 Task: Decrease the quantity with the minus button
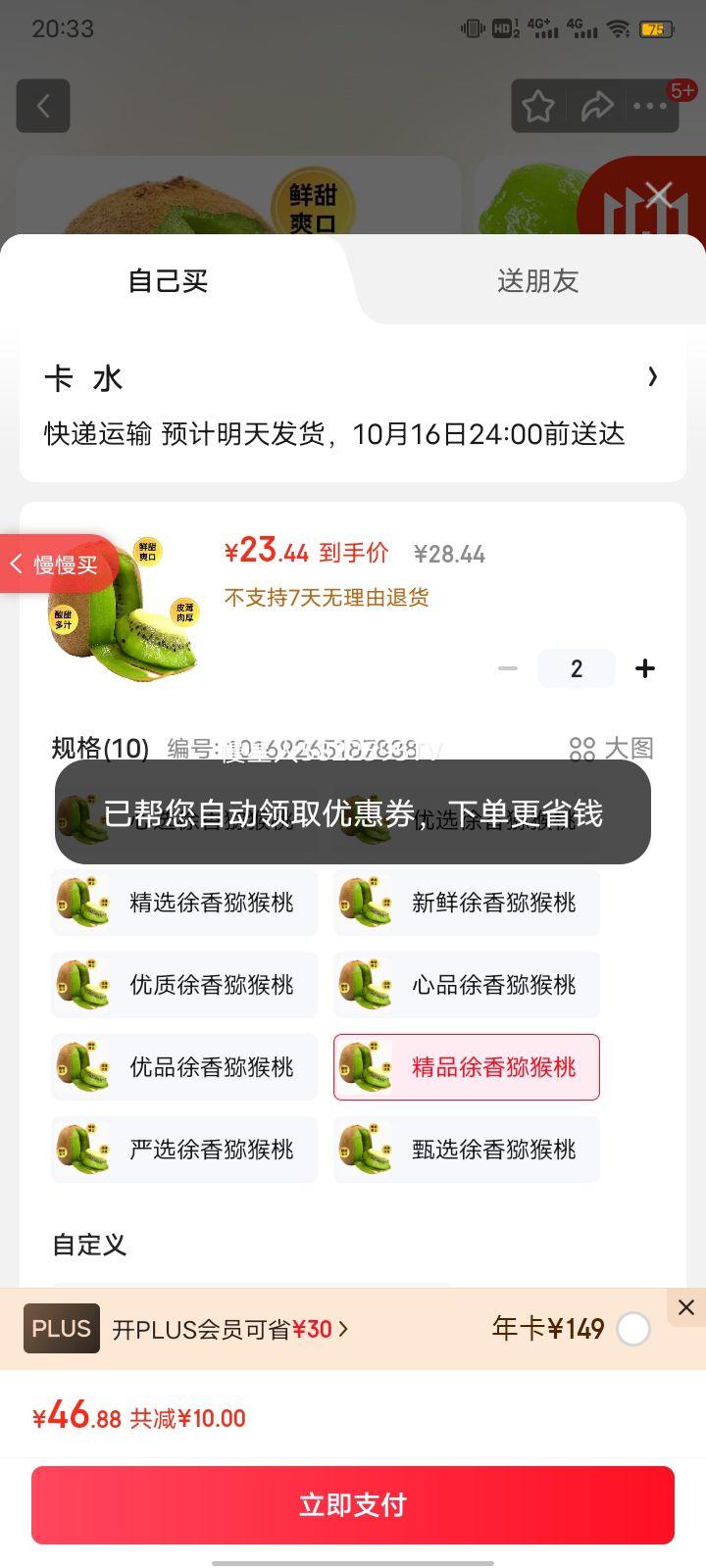tap(508, 668)
